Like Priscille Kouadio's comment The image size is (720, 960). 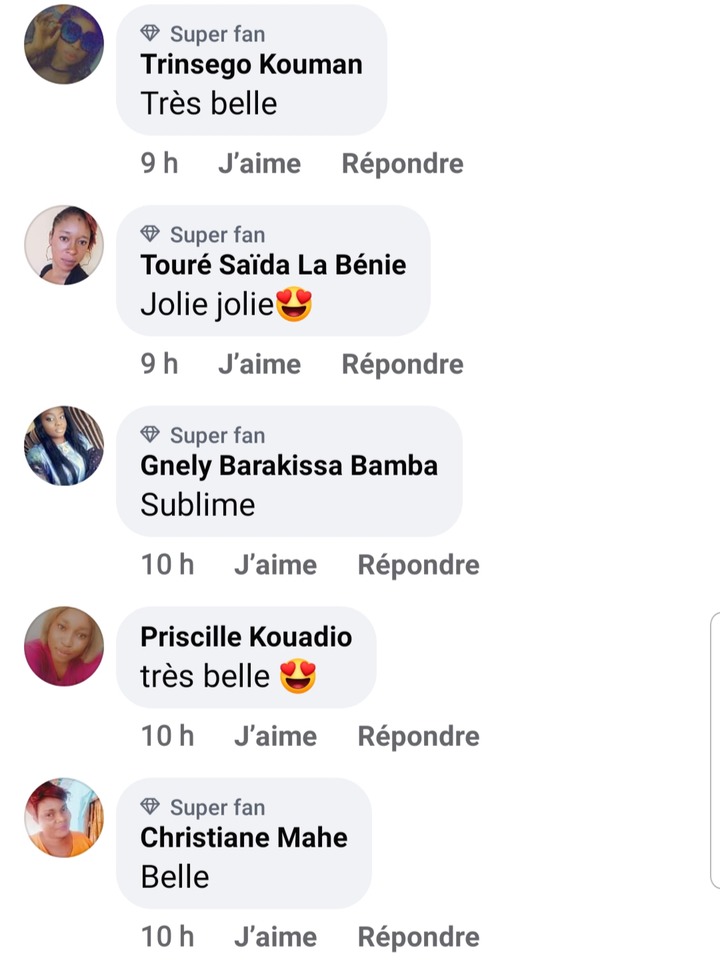275,737
